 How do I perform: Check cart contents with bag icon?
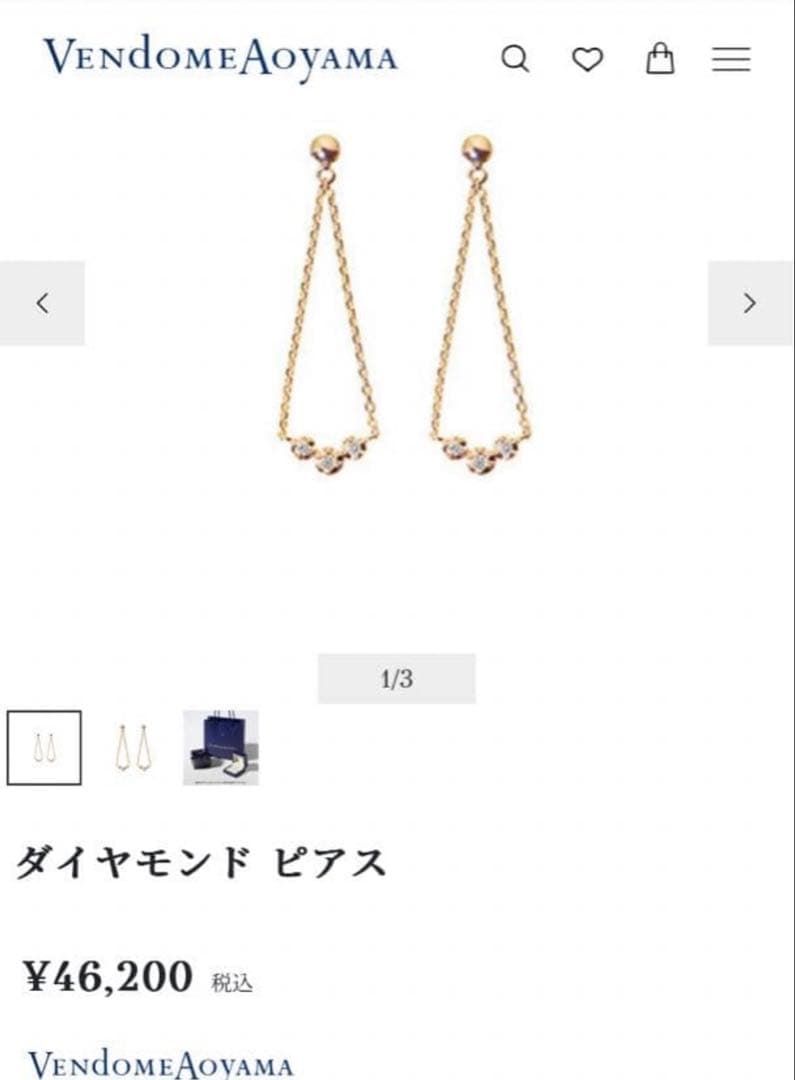pyautogui.click(x=660, y=60)
